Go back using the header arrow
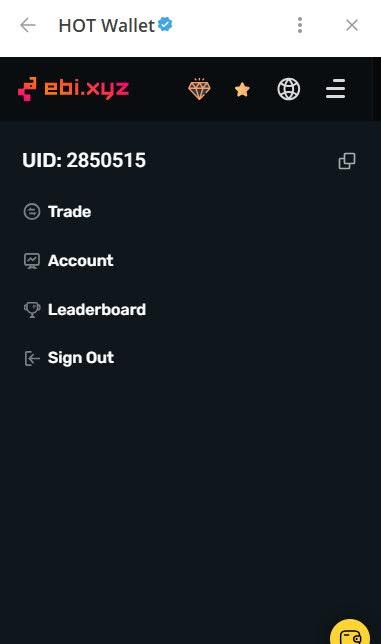Viewport: 381px width, 644px height. tap(28, 25)
